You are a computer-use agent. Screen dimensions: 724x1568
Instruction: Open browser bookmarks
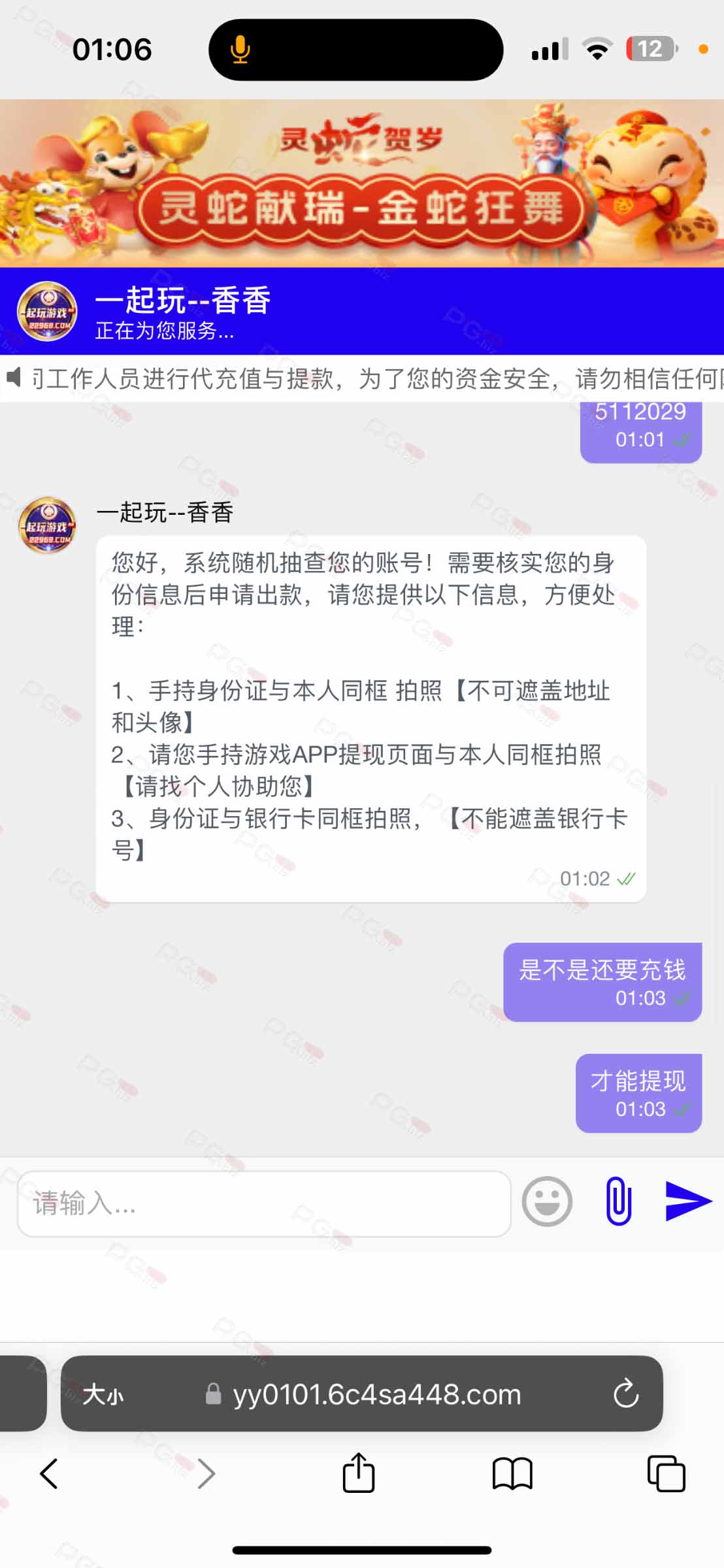tap(512, 1474)
